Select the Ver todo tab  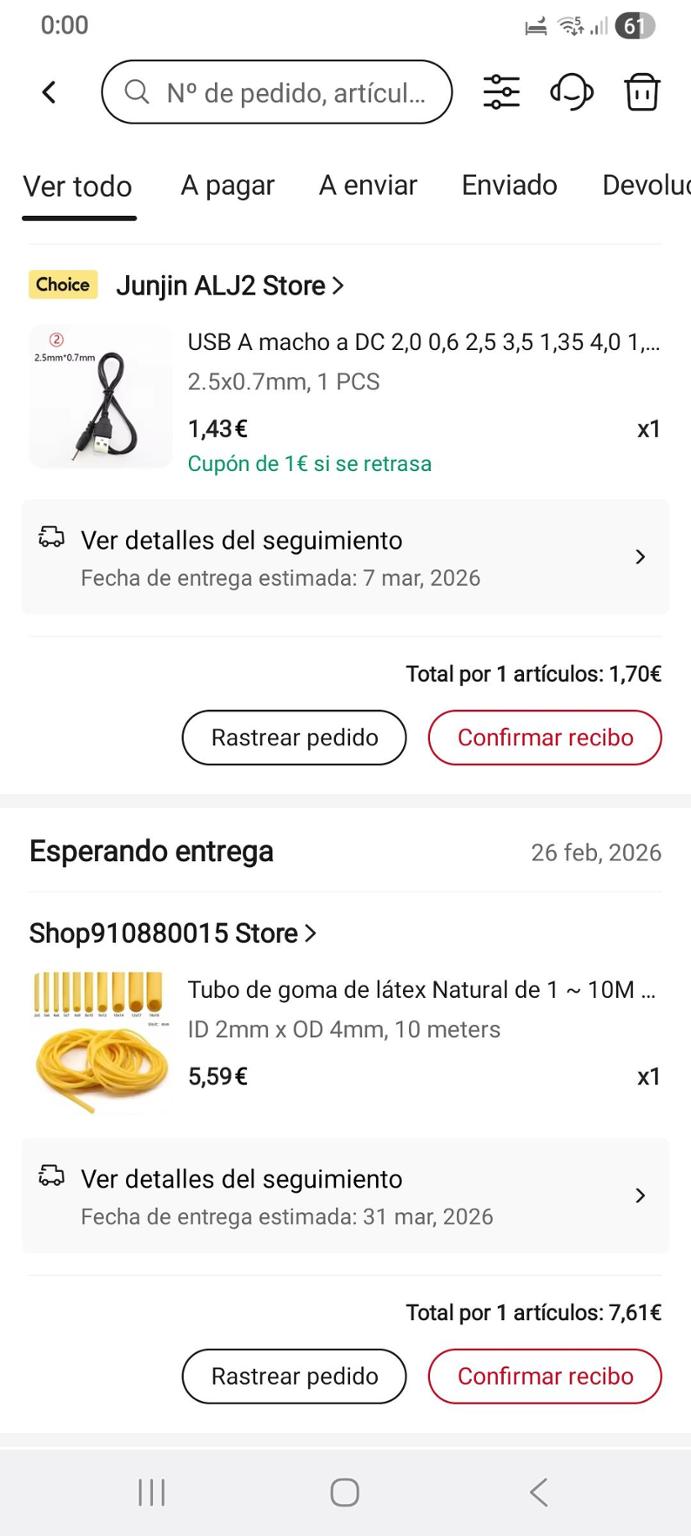[77, 187]
